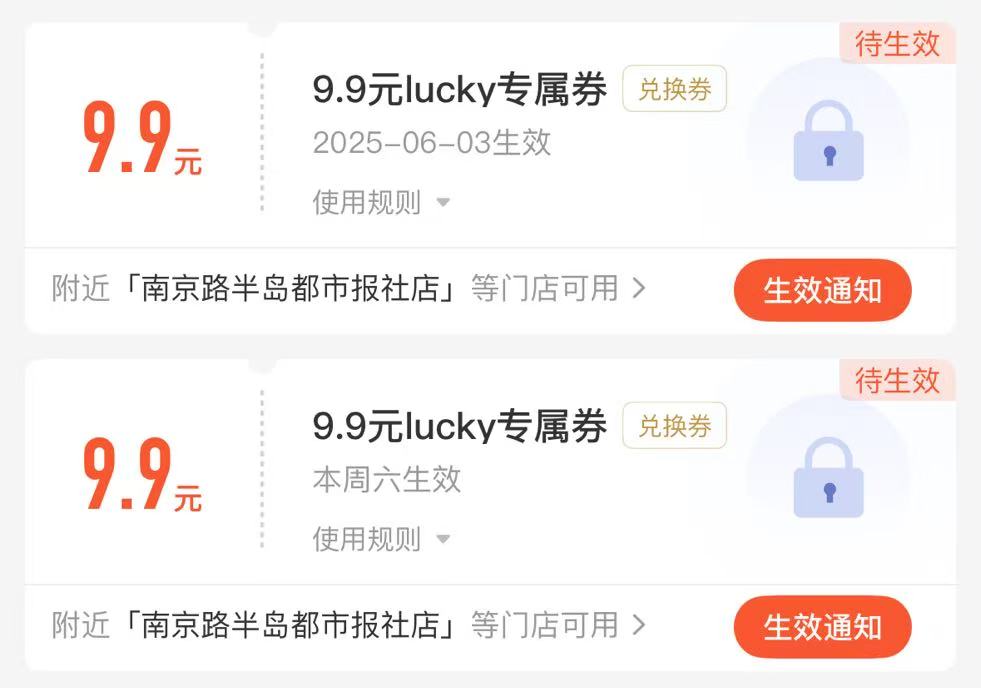Expand 使用规则 on coupon effective 2025-06-03
981x688 pixels.
[x=381, y=203]
